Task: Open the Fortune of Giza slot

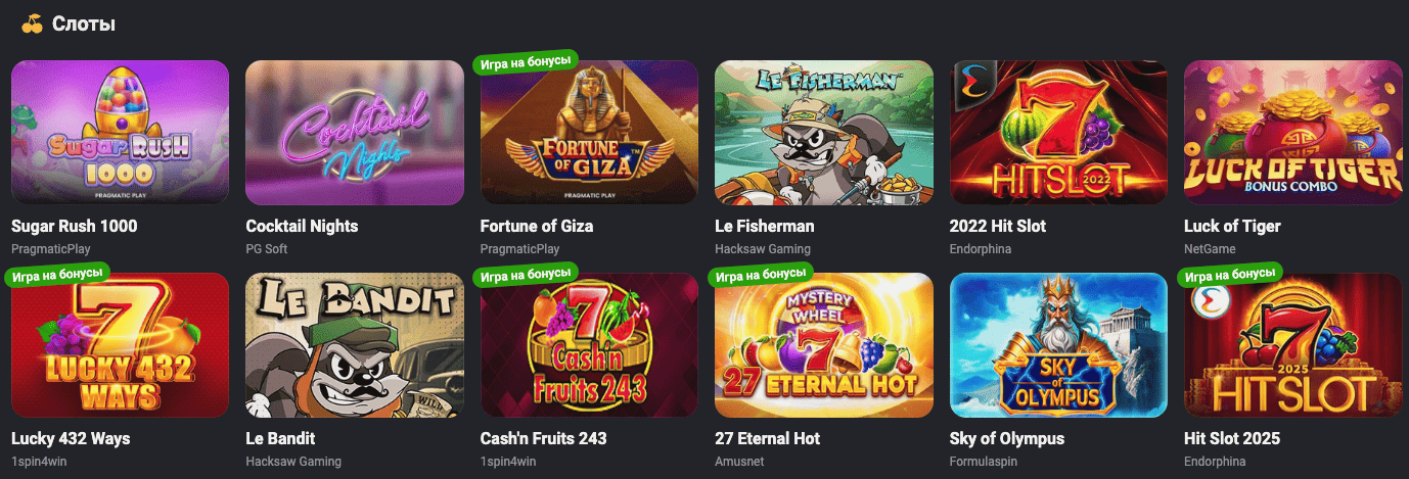Action: tap(589, 132)
